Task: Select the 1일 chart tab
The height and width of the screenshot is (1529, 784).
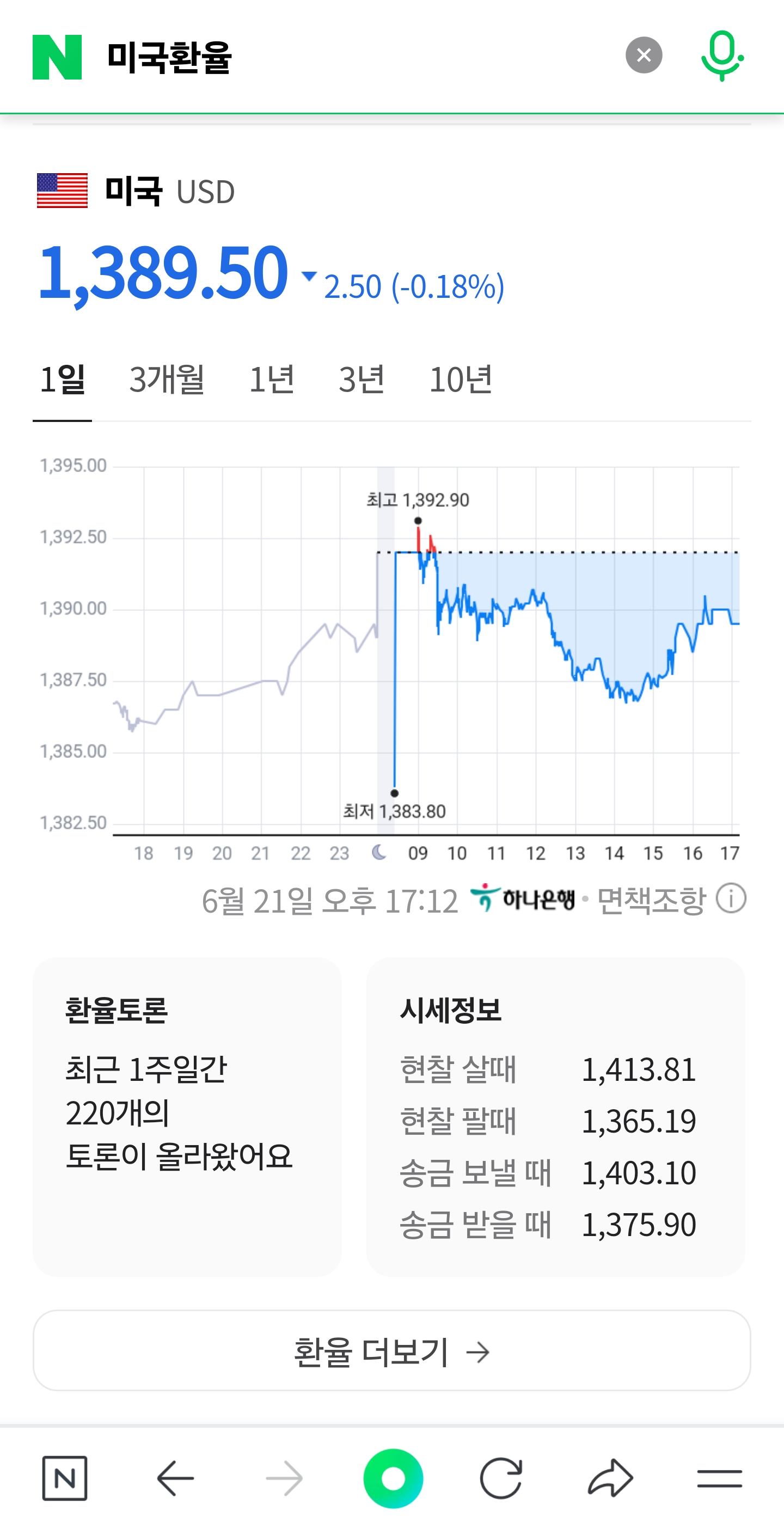Action: click(x=62, y=380)
